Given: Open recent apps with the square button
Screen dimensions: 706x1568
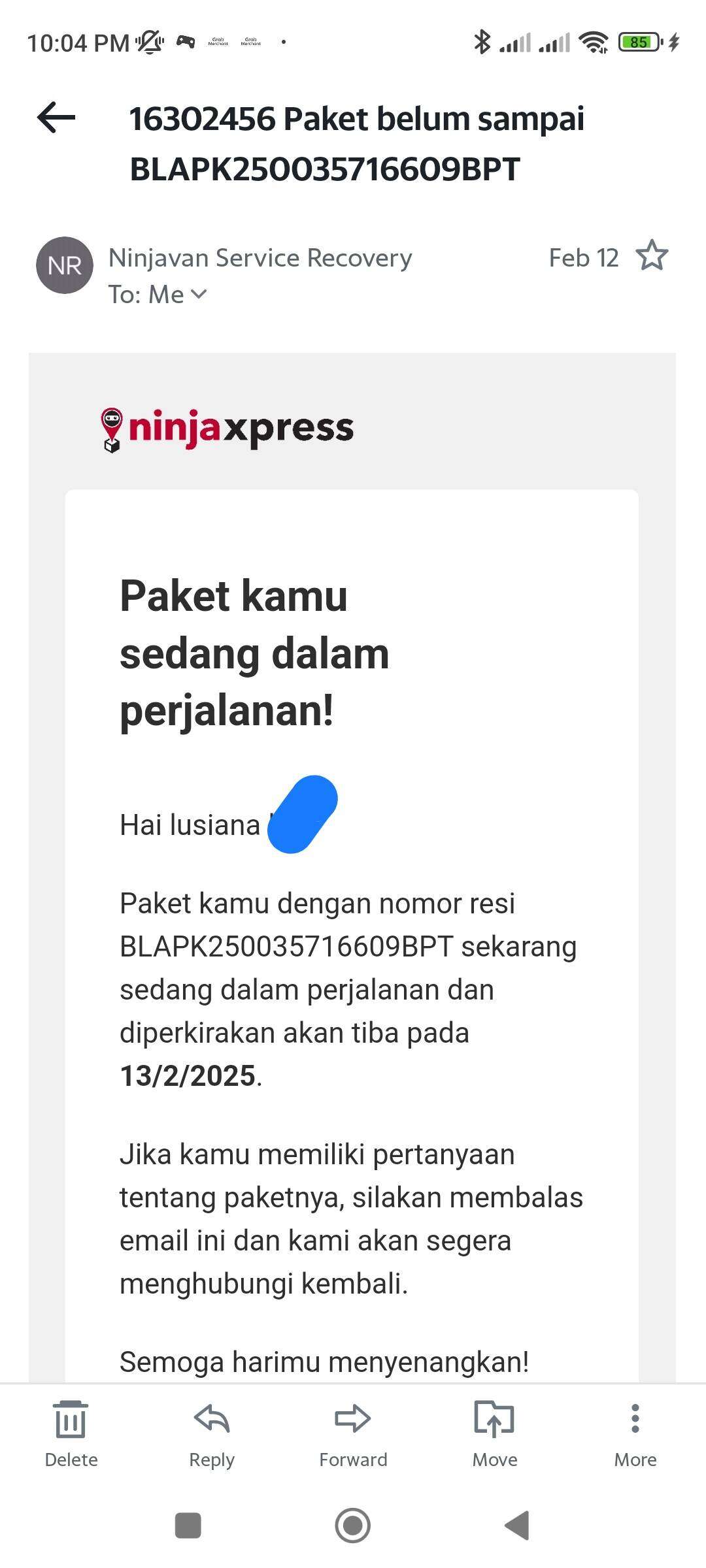Looking at the screenshot, I should (188, 1526).
